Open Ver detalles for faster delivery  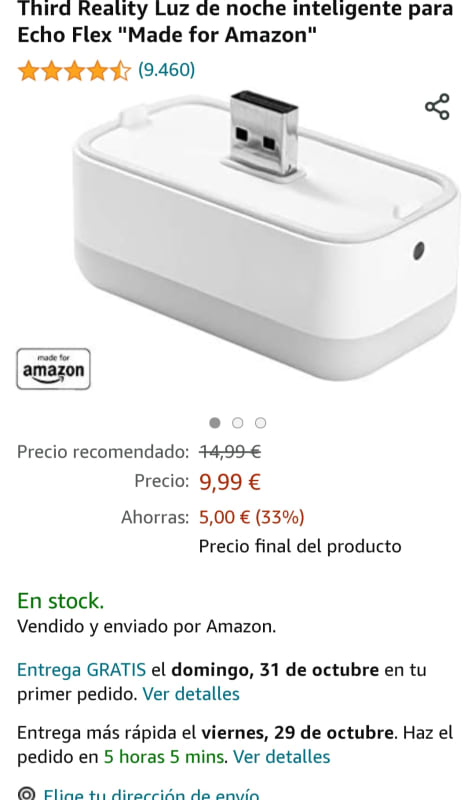coord(282,757)
